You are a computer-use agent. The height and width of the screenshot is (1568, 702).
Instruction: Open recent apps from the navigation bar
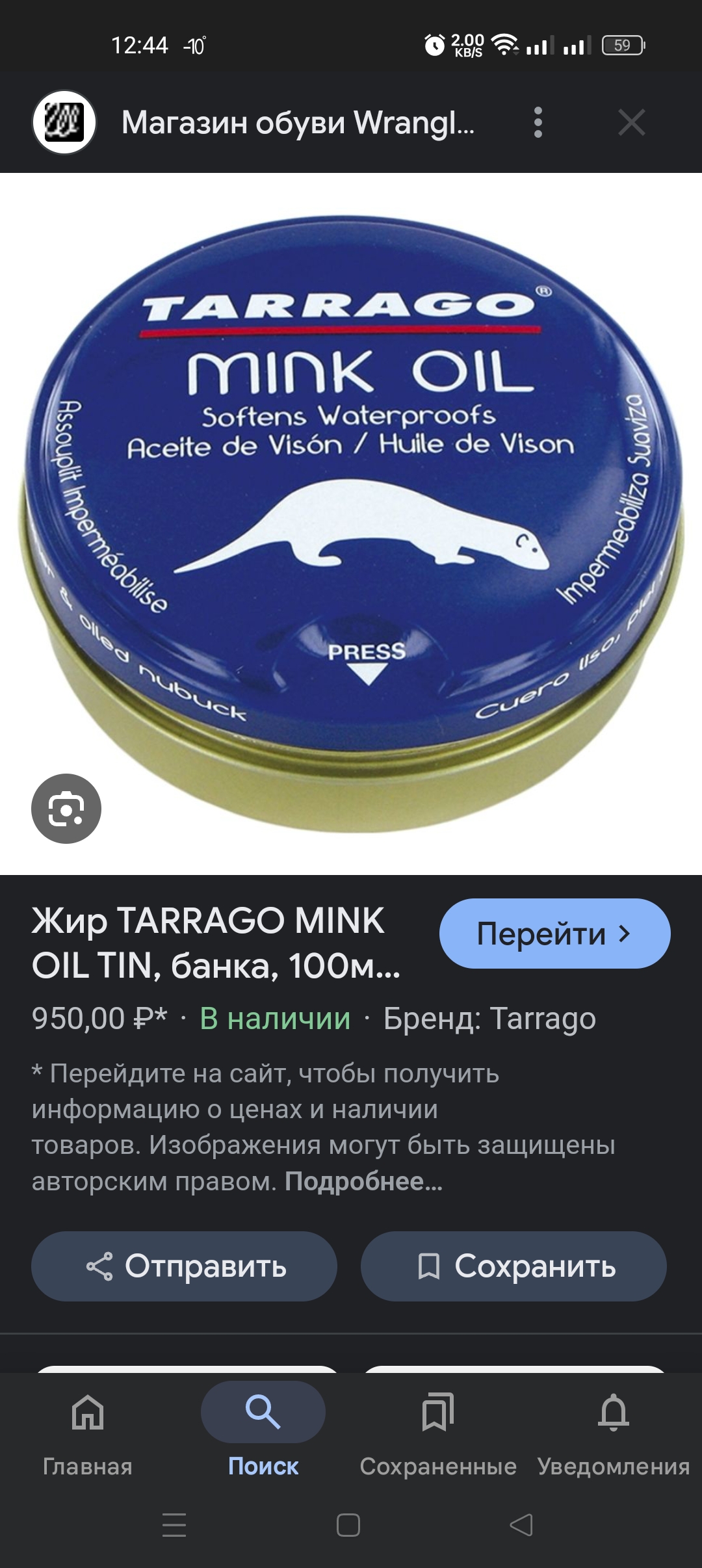pyautogui.click(x=174, y=1525)
